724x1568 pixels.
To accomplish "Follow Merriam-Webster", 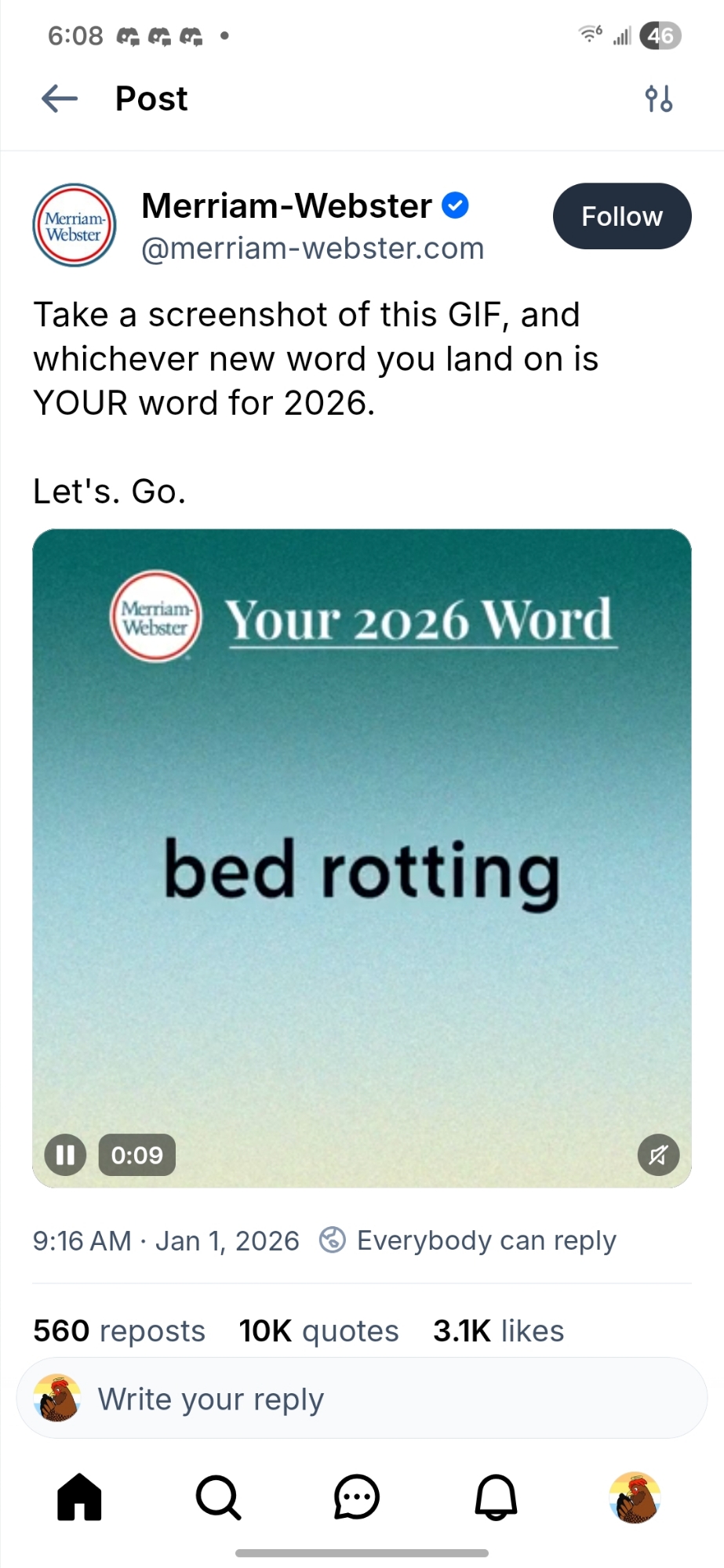I will click(x=621, y=216).
